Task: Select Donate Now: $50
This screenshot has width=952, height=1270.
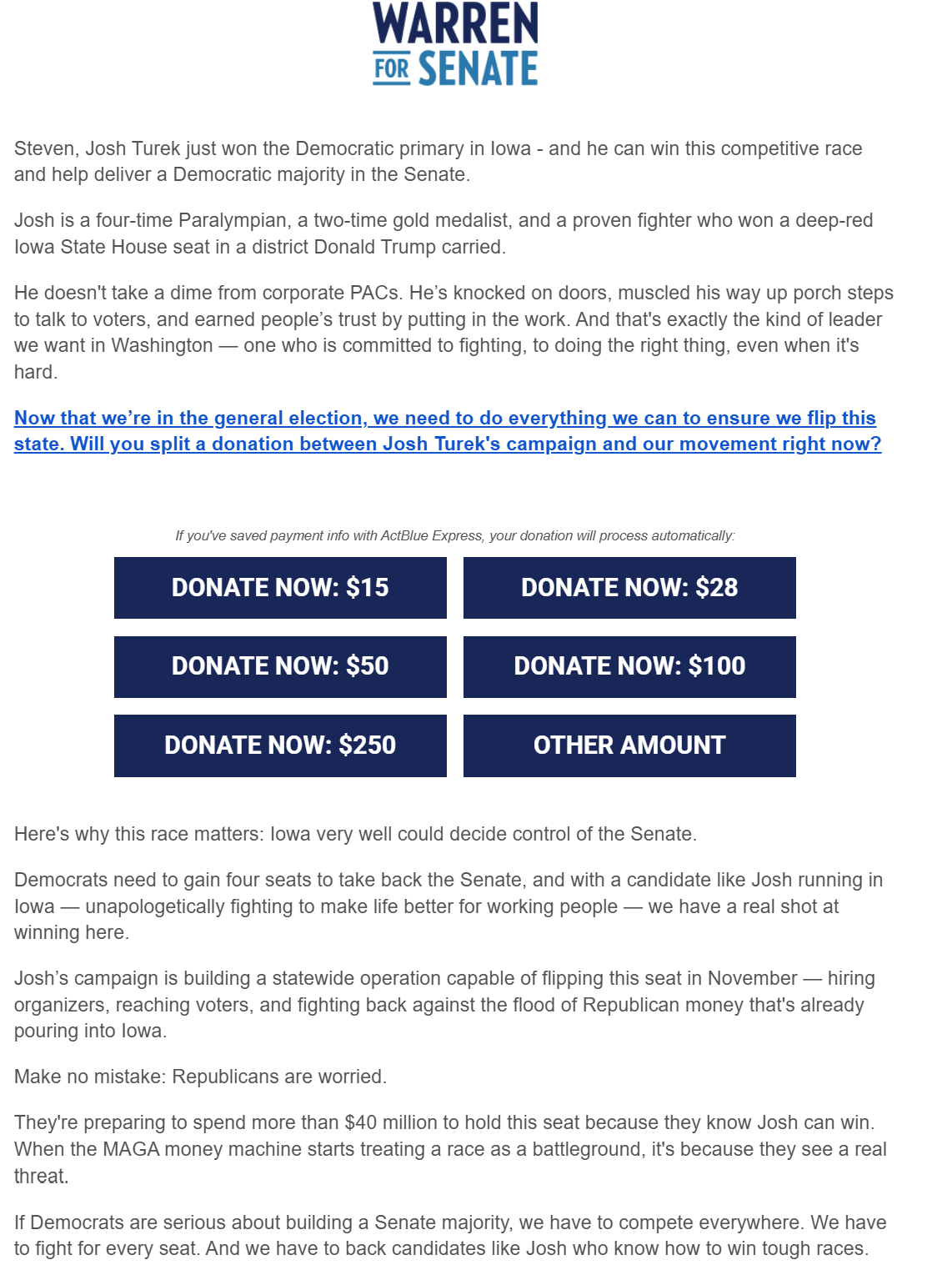Action: (x=280, y=667)
